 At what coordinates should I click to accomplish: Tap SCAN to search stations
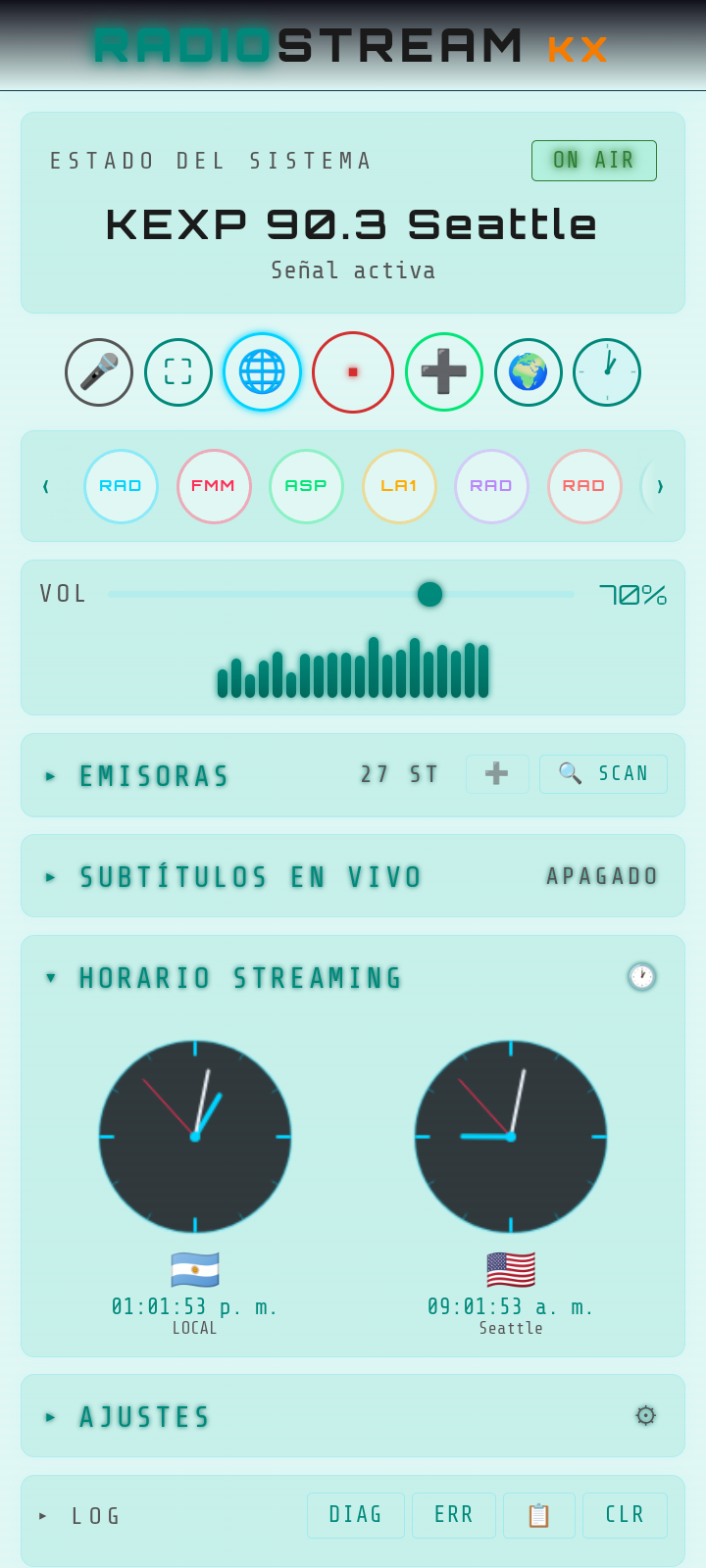click(x=603, y=774)
